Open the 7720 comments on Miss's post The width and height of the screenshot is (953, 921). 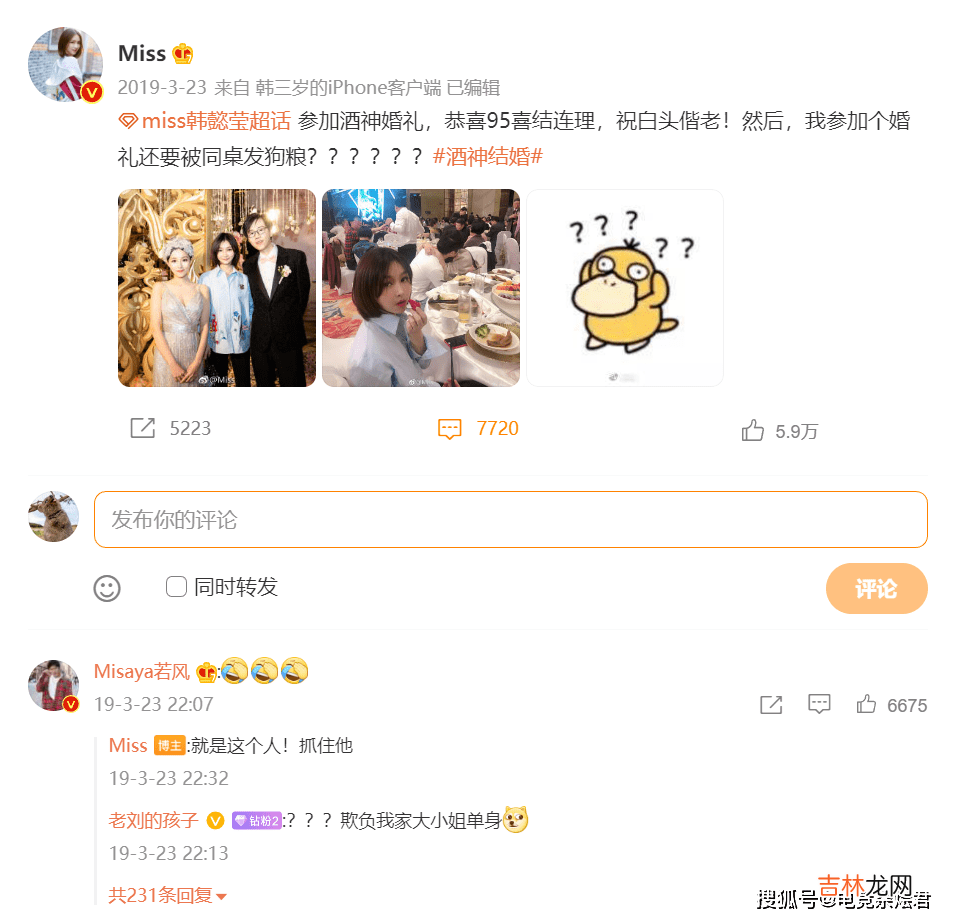point(451,429)
